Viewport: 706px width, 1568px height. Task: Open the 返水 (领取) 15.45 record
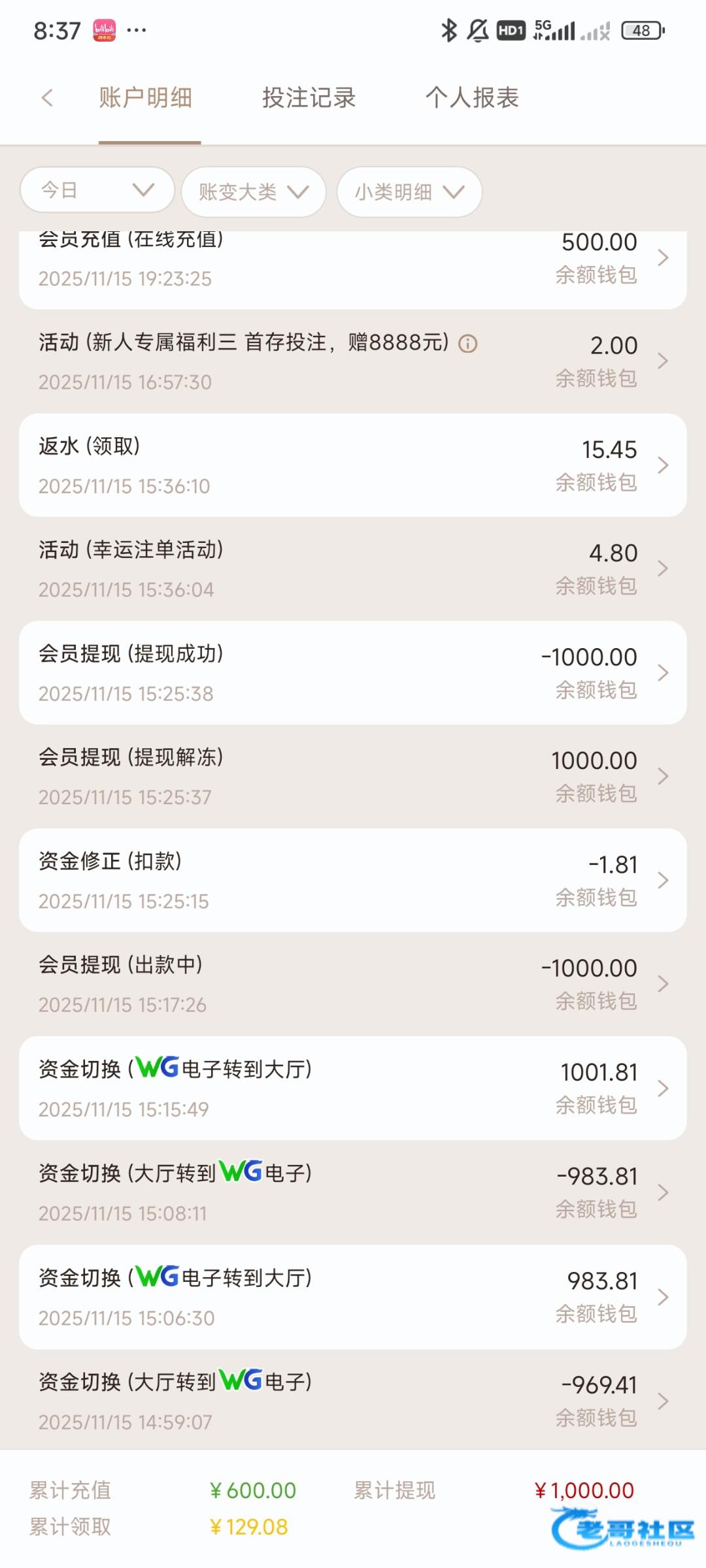point(353,465)
